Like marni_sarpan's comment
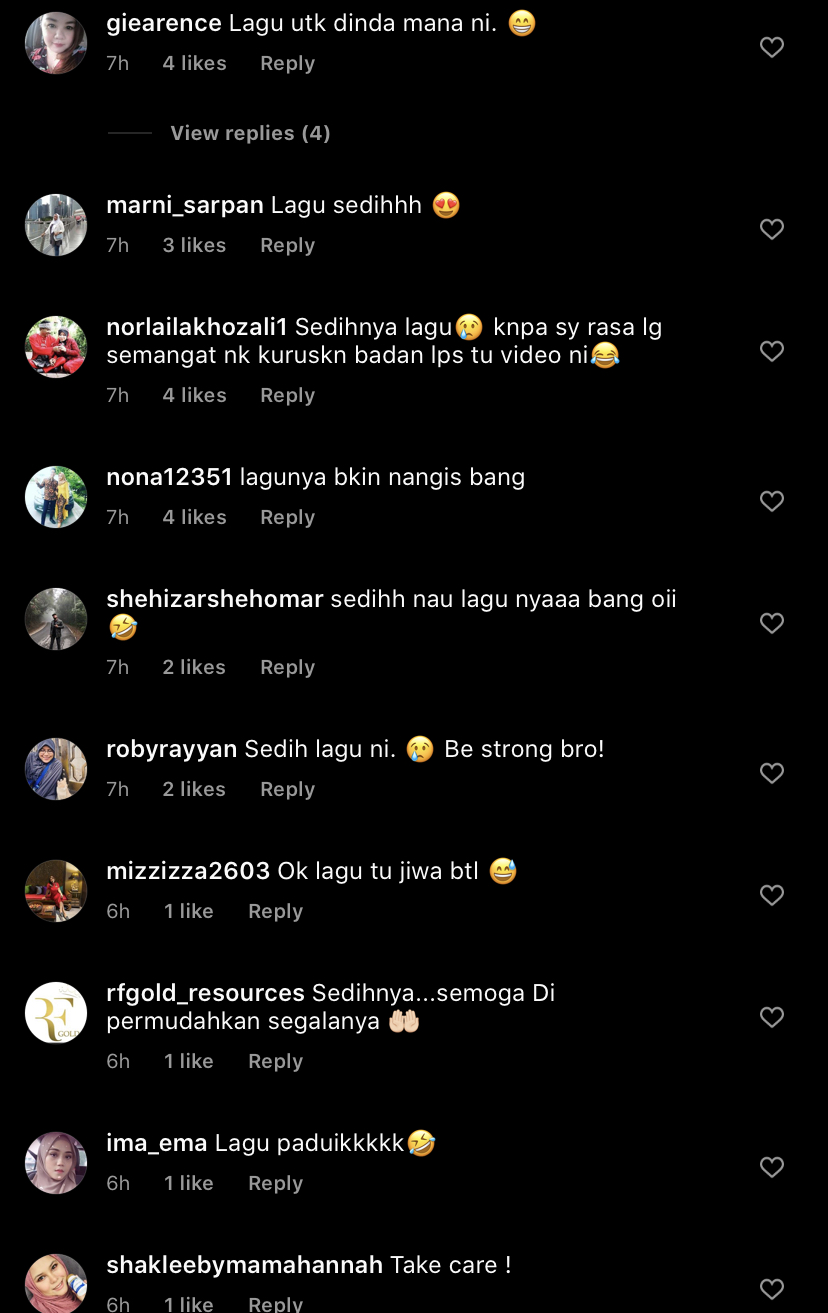Image resolution: width=828 pixels, height=1313 pixels. click(x=771, y=229)
